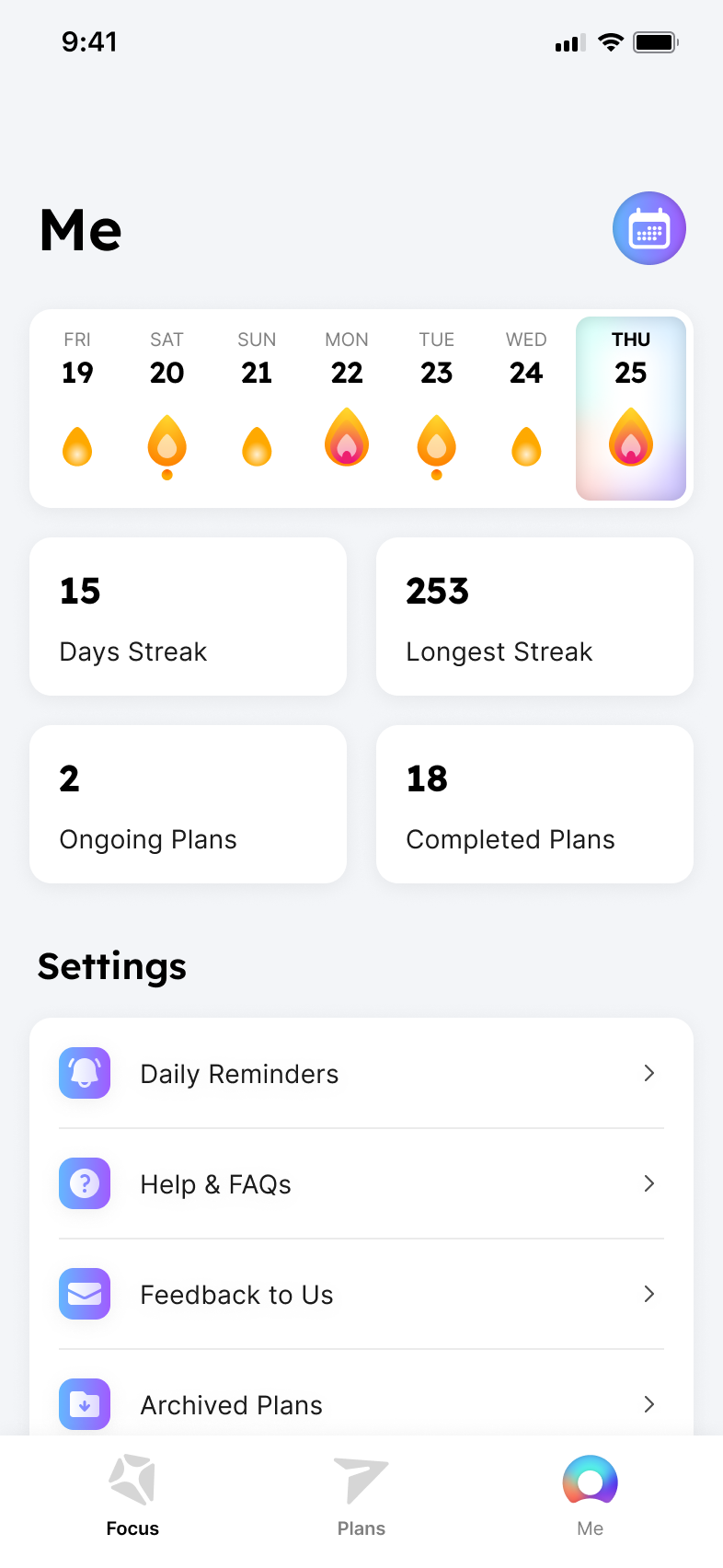Tap the Me tab

pos(590,1496)
